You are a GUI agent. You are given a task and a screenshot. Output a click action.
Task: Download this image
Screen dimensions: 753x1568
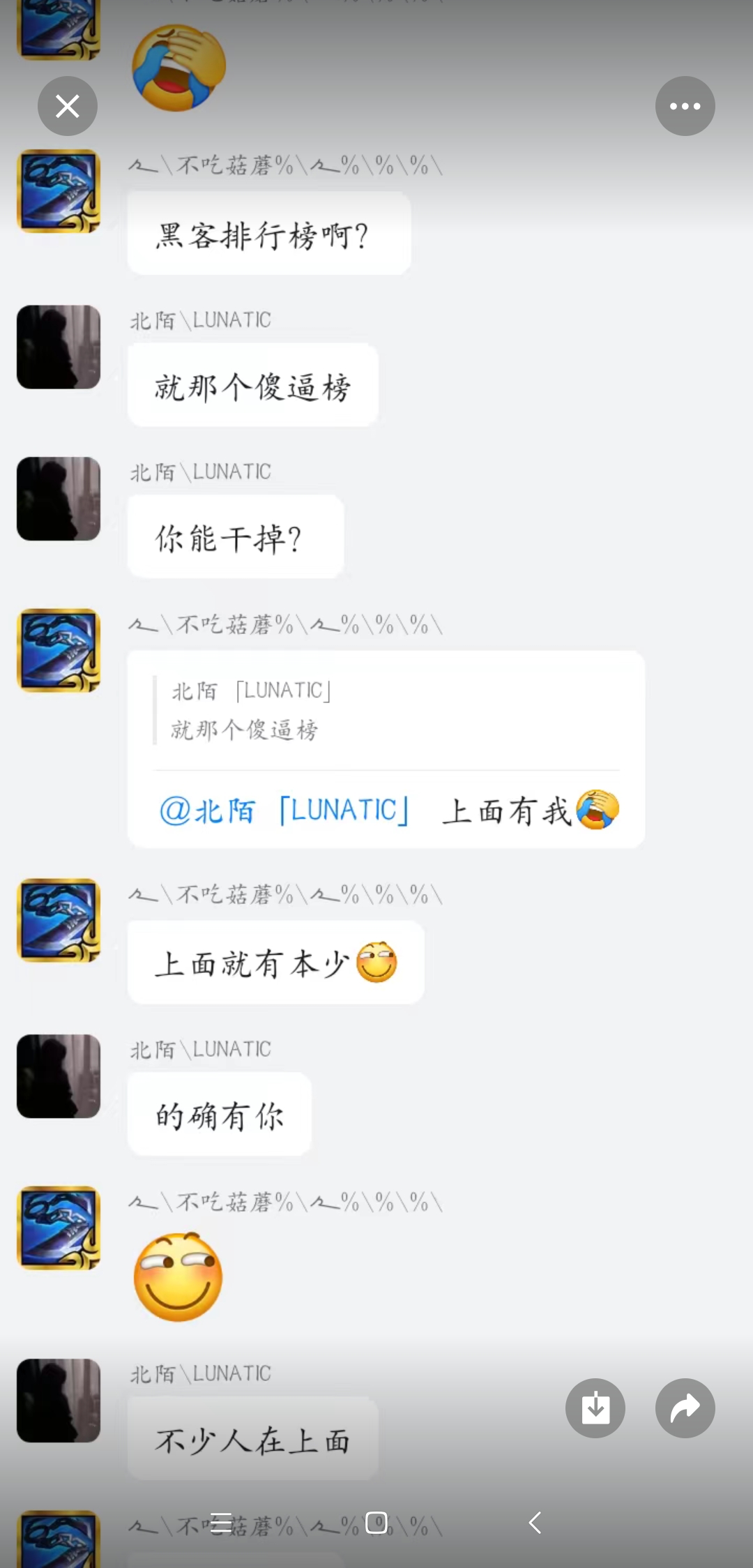(x=595, y=1408)
